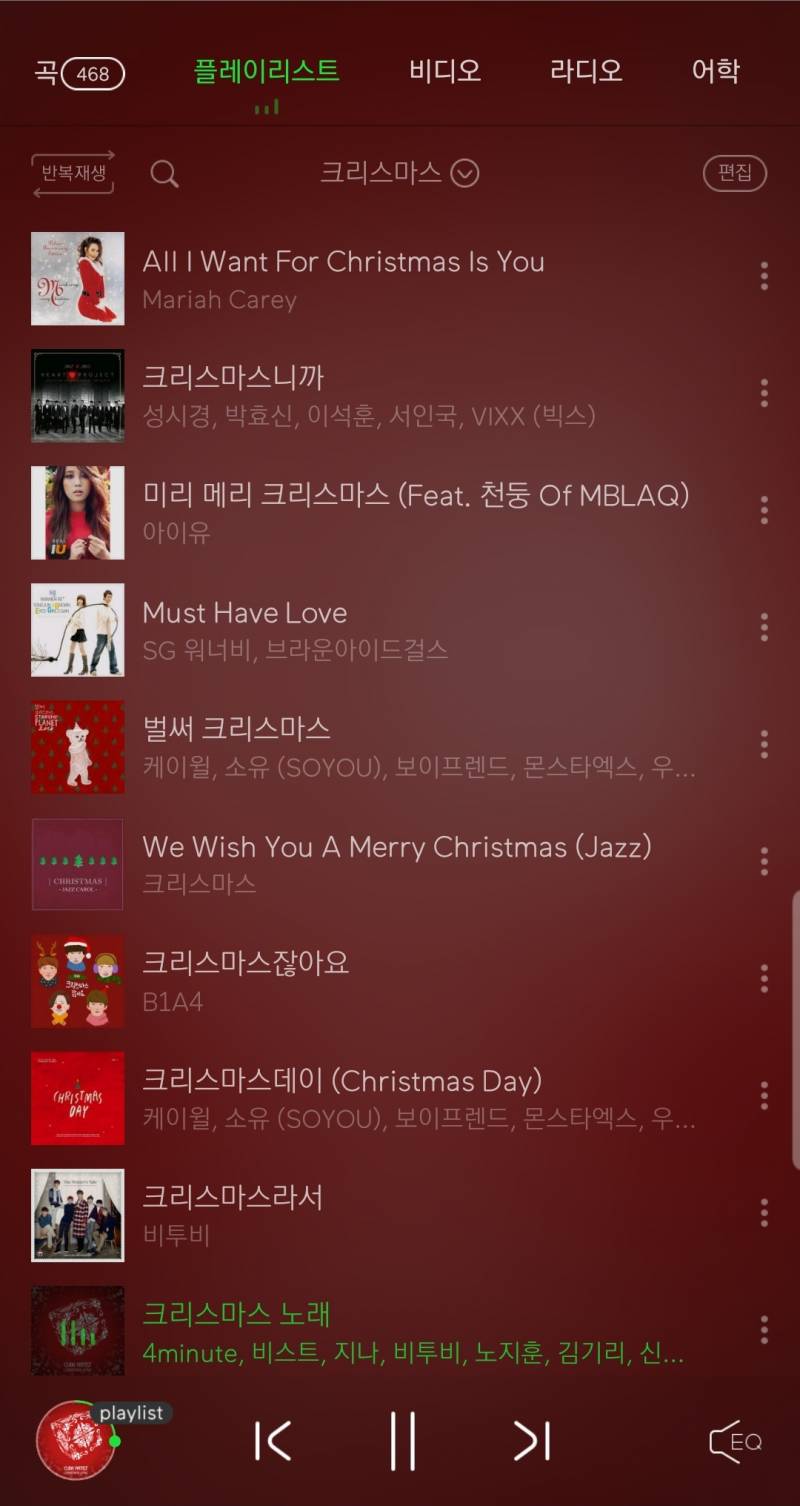The image size is (800, 1506).
Task: Pause the current song
Action: [403, 1441]
